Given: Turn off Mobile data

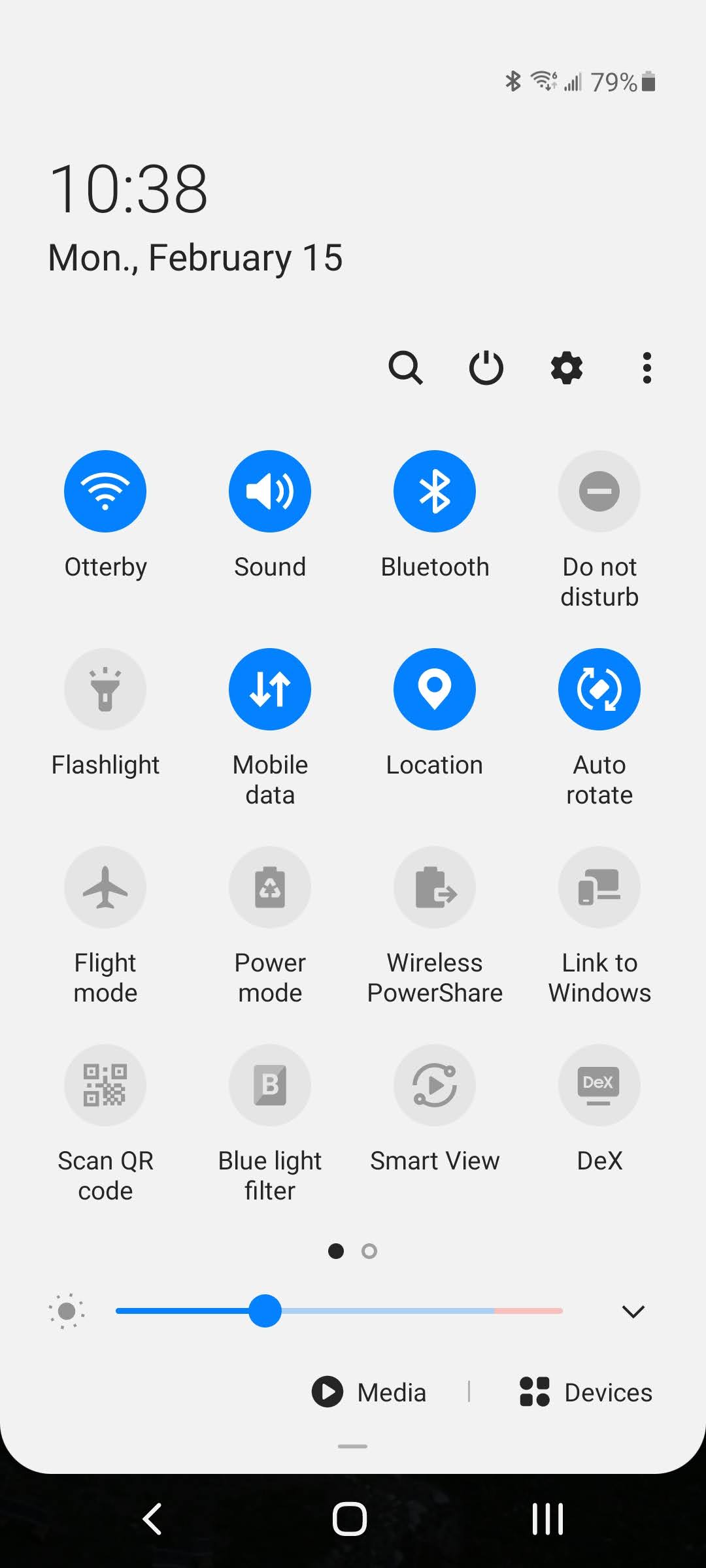Looking at the screenshot, I should (270, 689).
